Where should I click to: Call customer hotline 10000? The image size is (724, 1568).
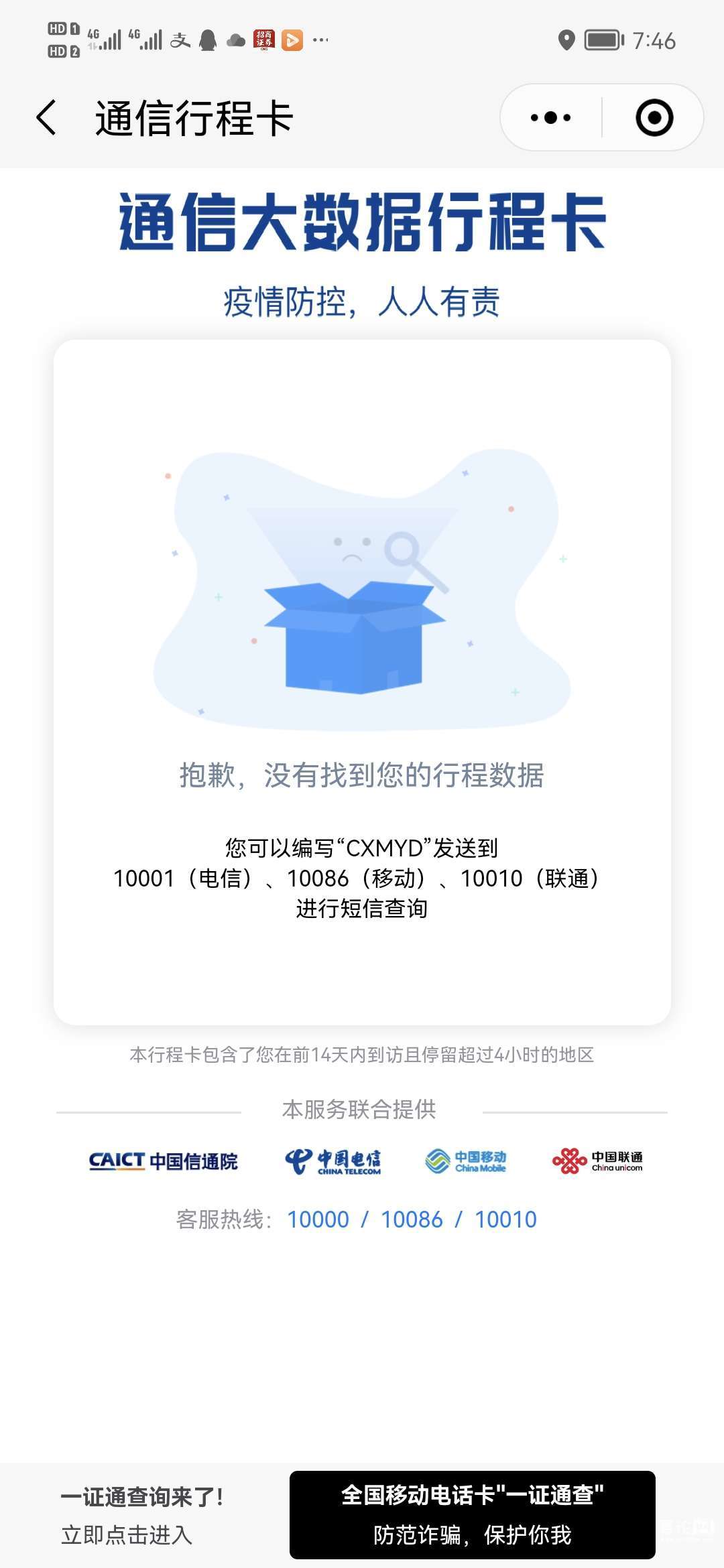point(318,1220)
